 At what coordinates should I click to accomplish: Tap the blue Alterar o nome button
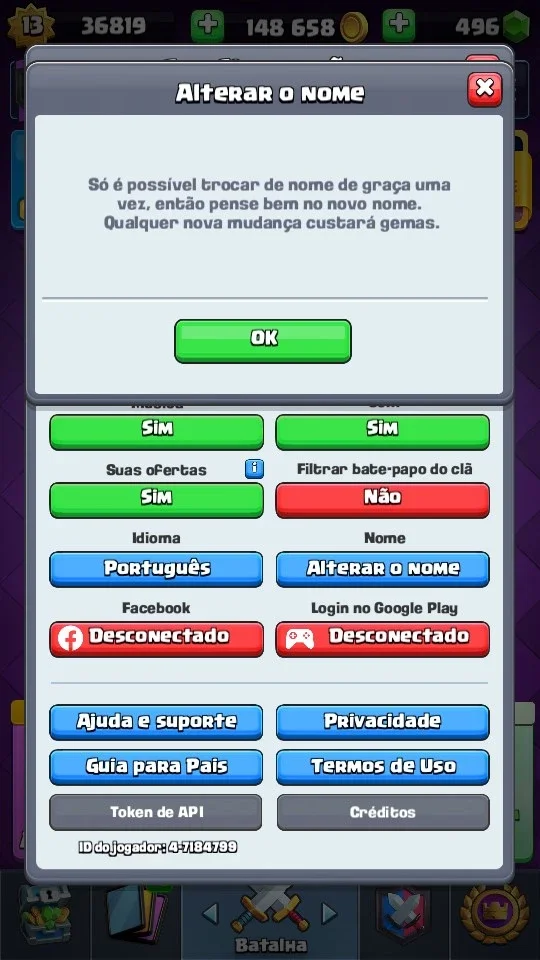[x=383, y=569]
